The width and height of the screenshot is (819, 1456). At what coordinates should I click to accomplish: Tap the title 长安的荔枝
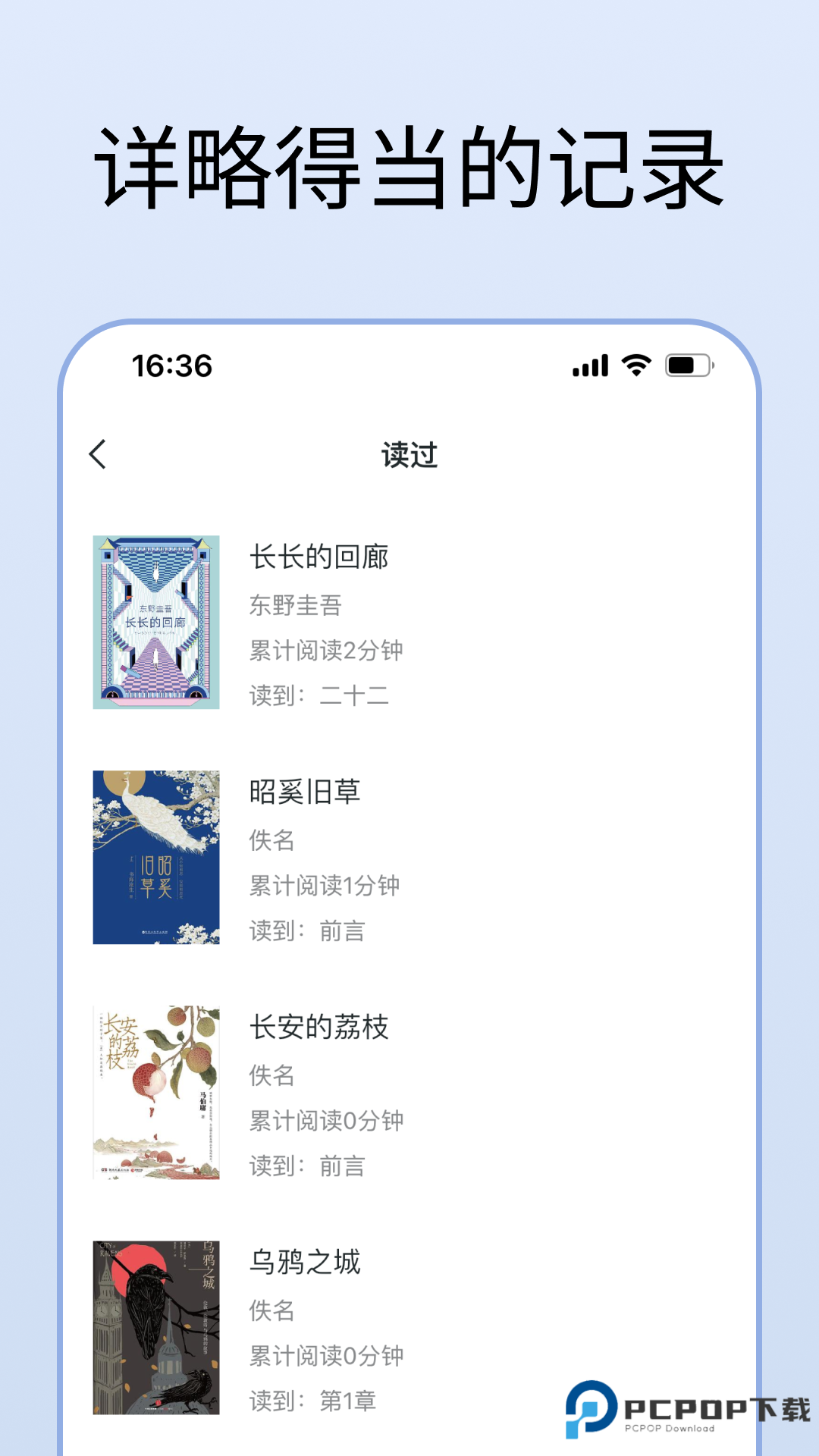(320, 1028)
